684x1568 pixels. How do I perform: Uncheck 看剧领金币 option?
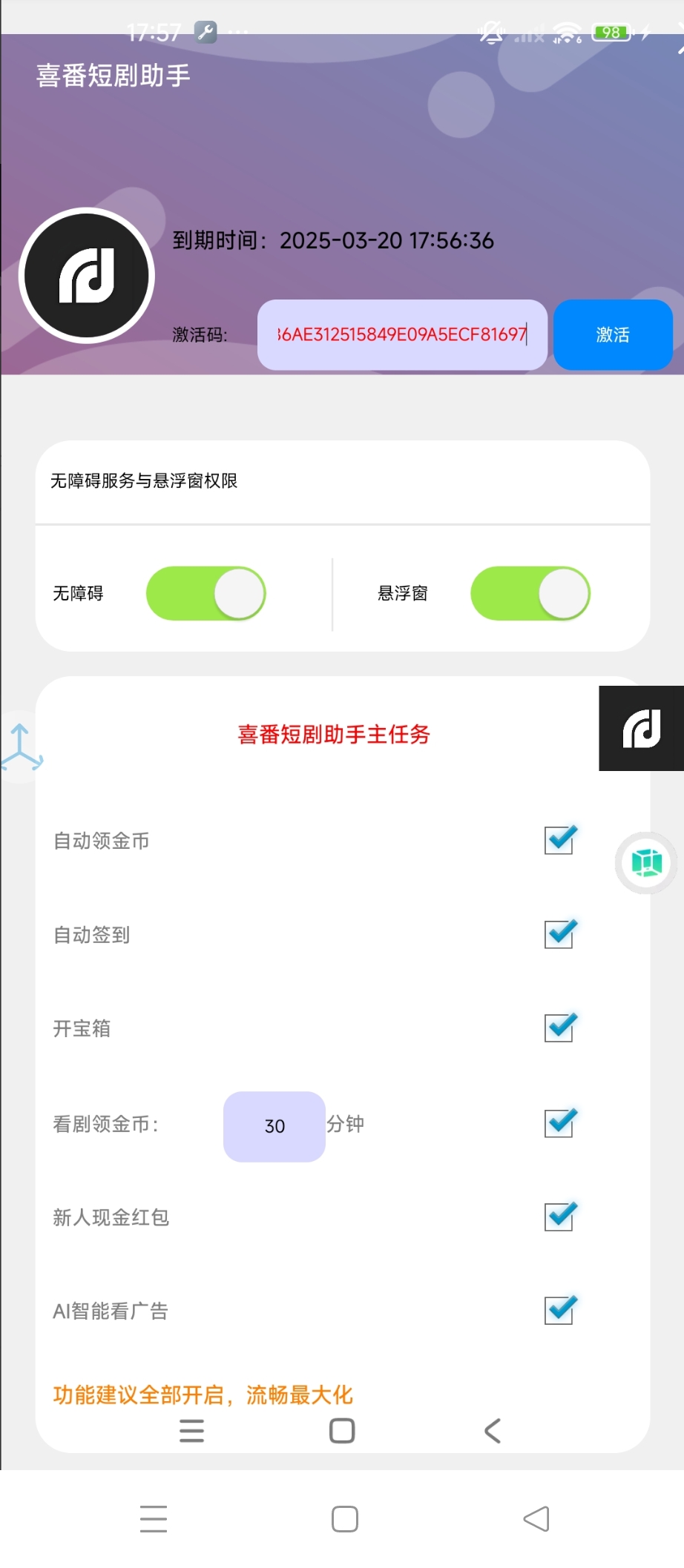click(560, 1123)
